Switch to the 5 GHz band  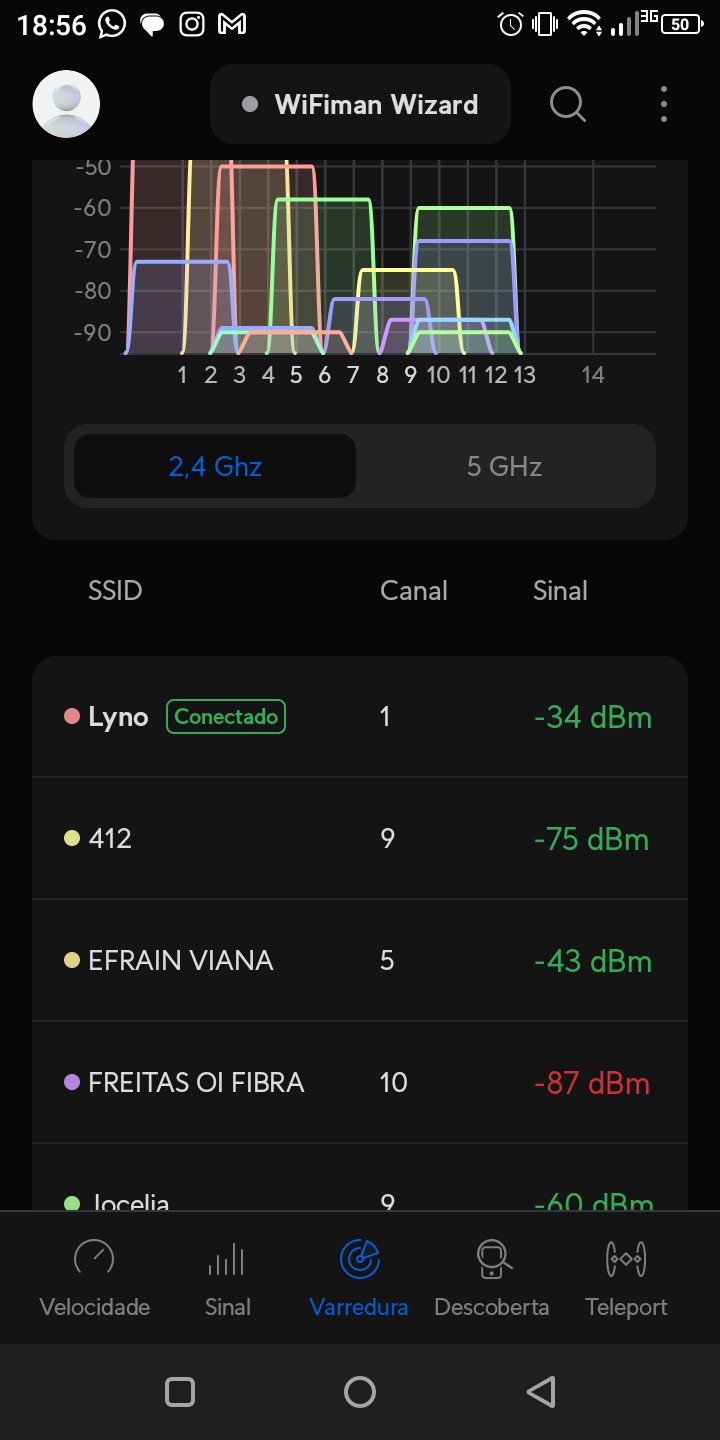click(504, 466)
